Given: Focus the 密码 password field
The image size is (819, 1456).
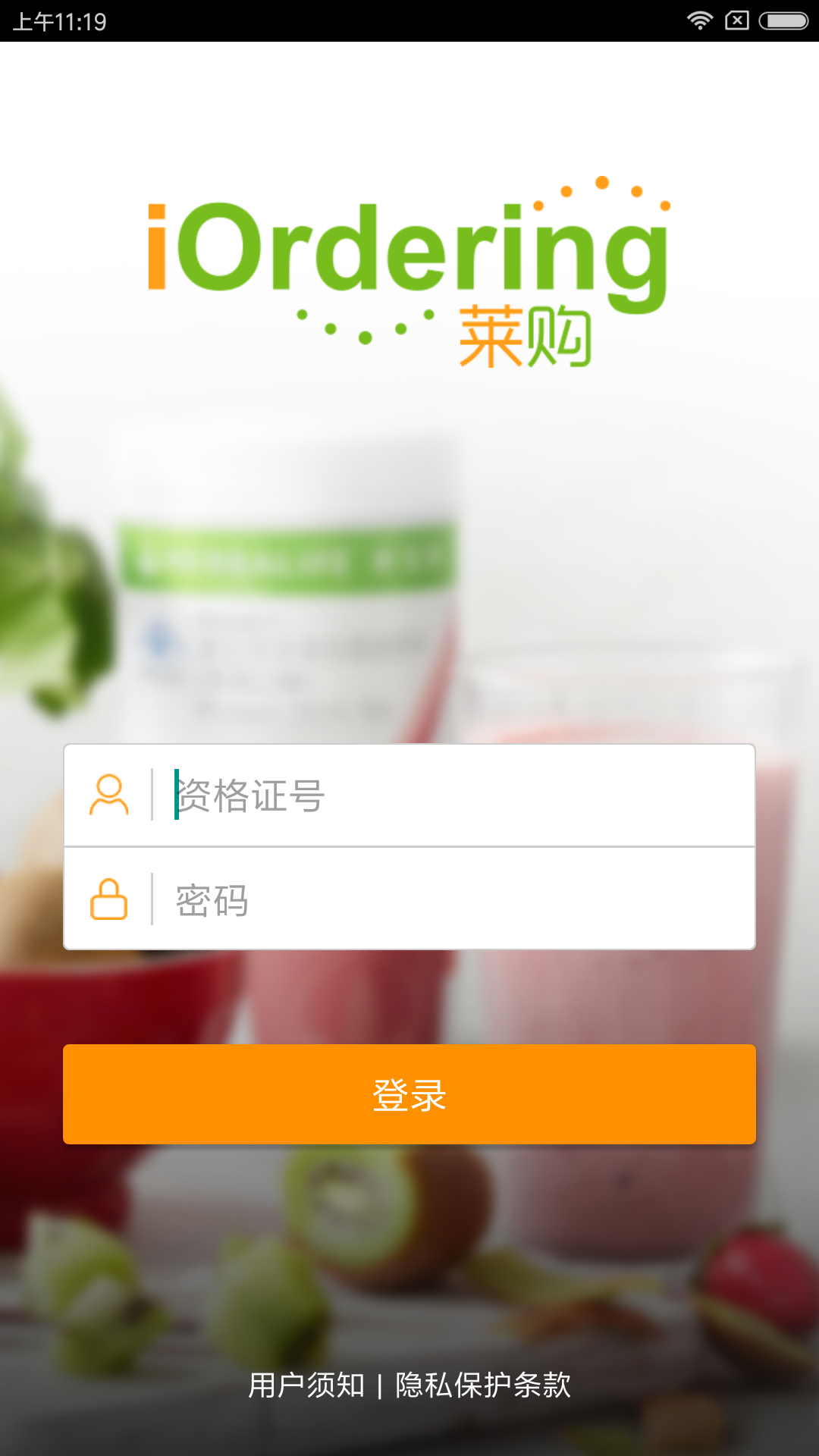Looking at the screenshot, I should pyautogui.click(x=455, y=900).
